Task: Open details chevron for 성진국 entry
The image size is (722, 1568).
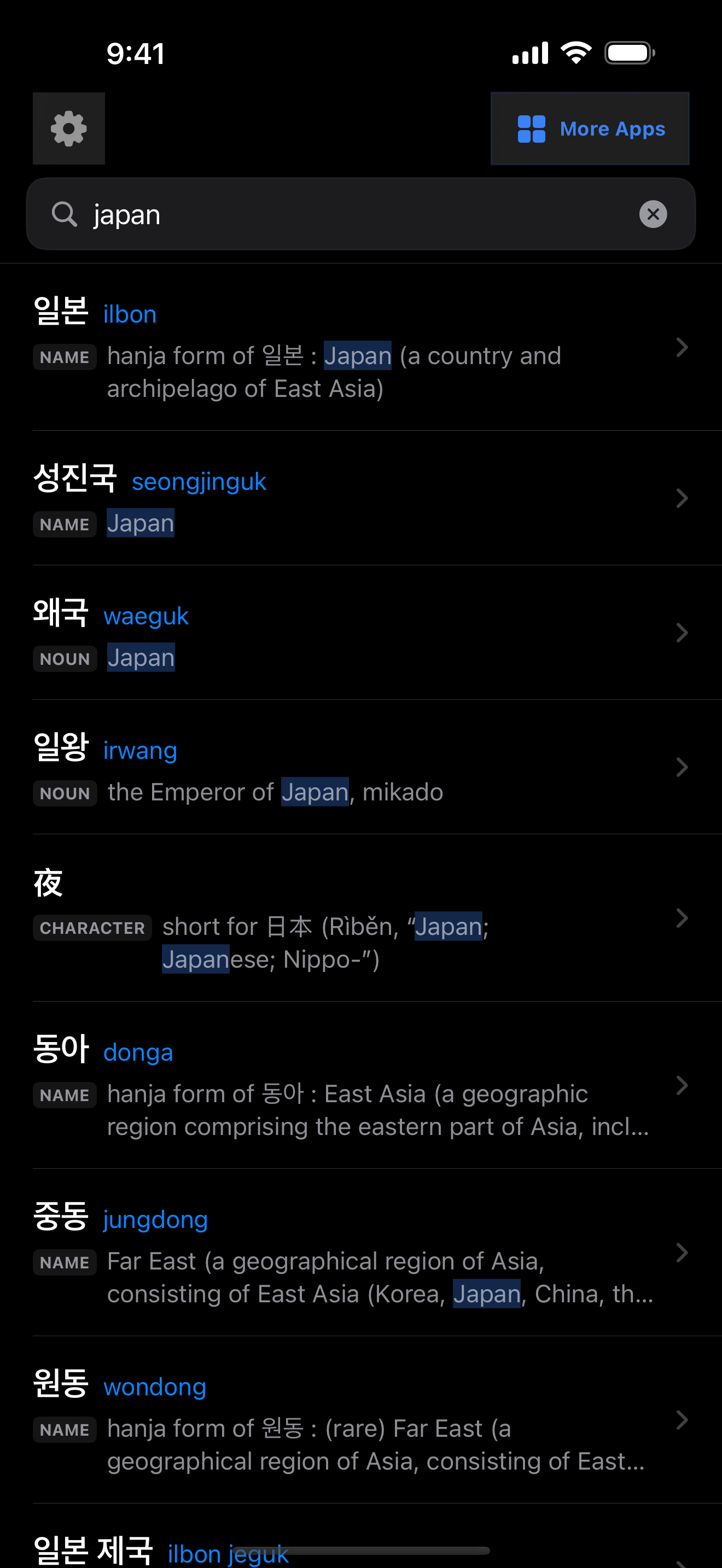Action: [682, 498]
